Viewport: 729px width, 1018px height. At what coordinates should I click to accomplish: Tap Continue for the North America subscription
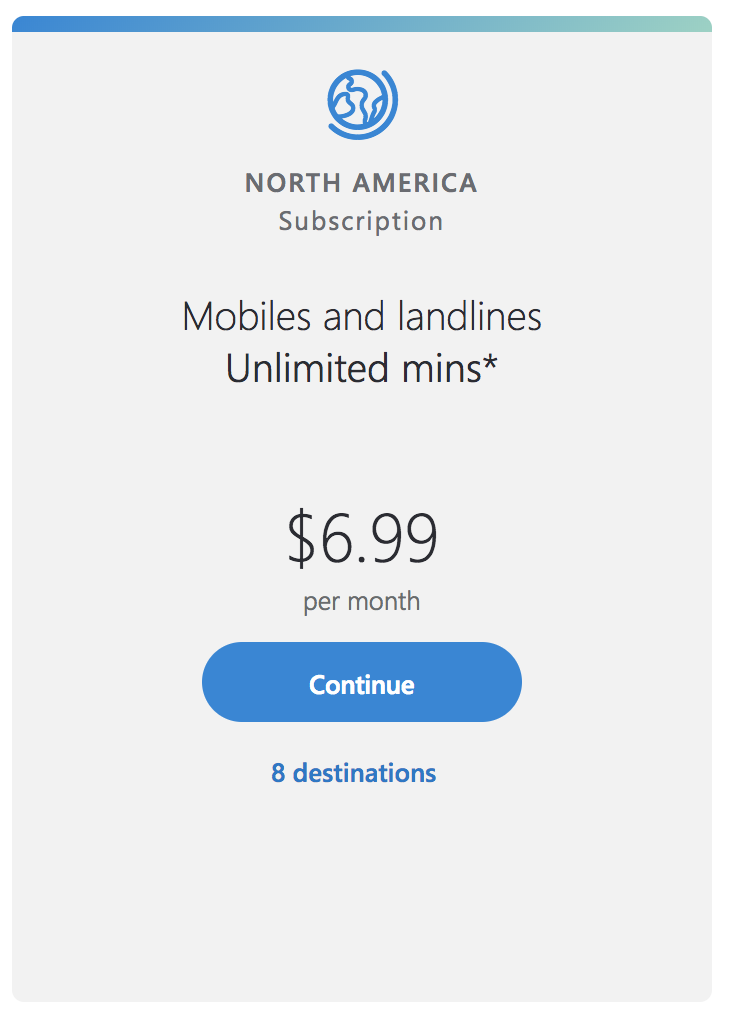[x=361, y=683]
